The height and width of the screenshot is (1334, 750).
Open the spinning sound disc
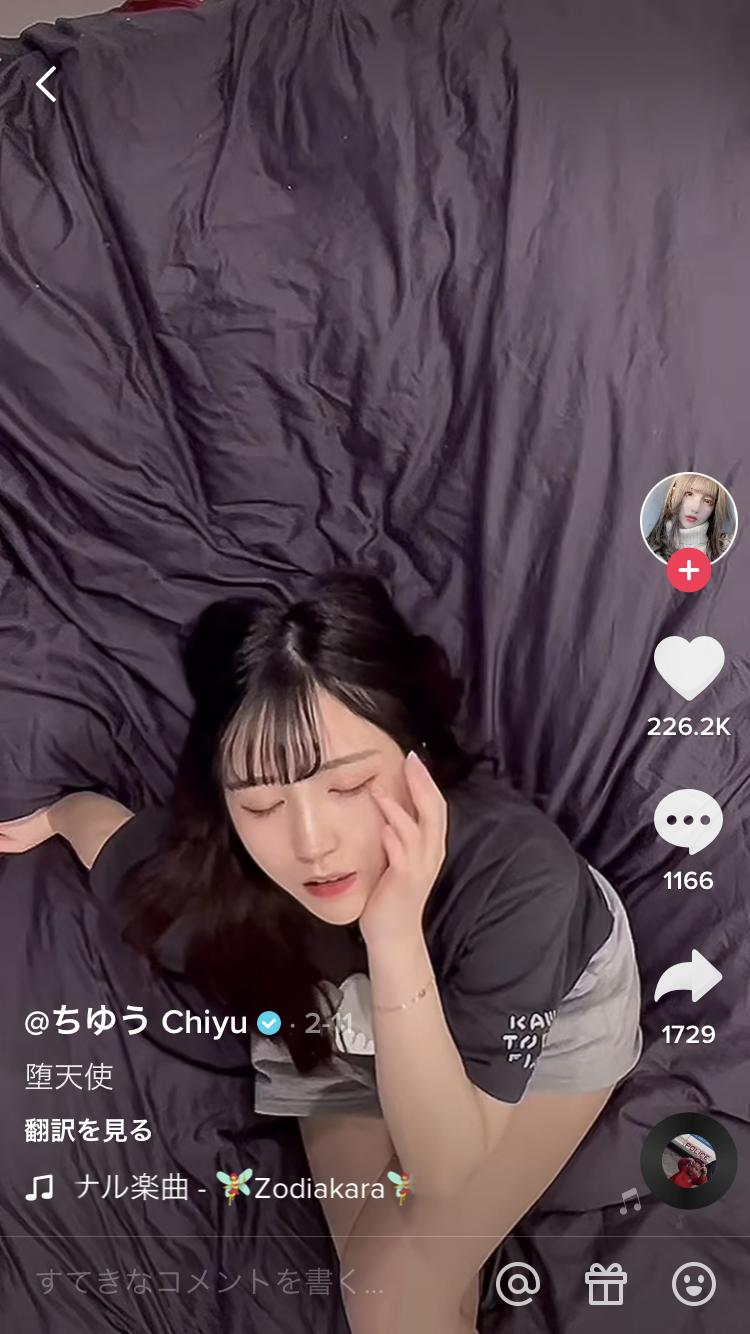coord(689,1161)
